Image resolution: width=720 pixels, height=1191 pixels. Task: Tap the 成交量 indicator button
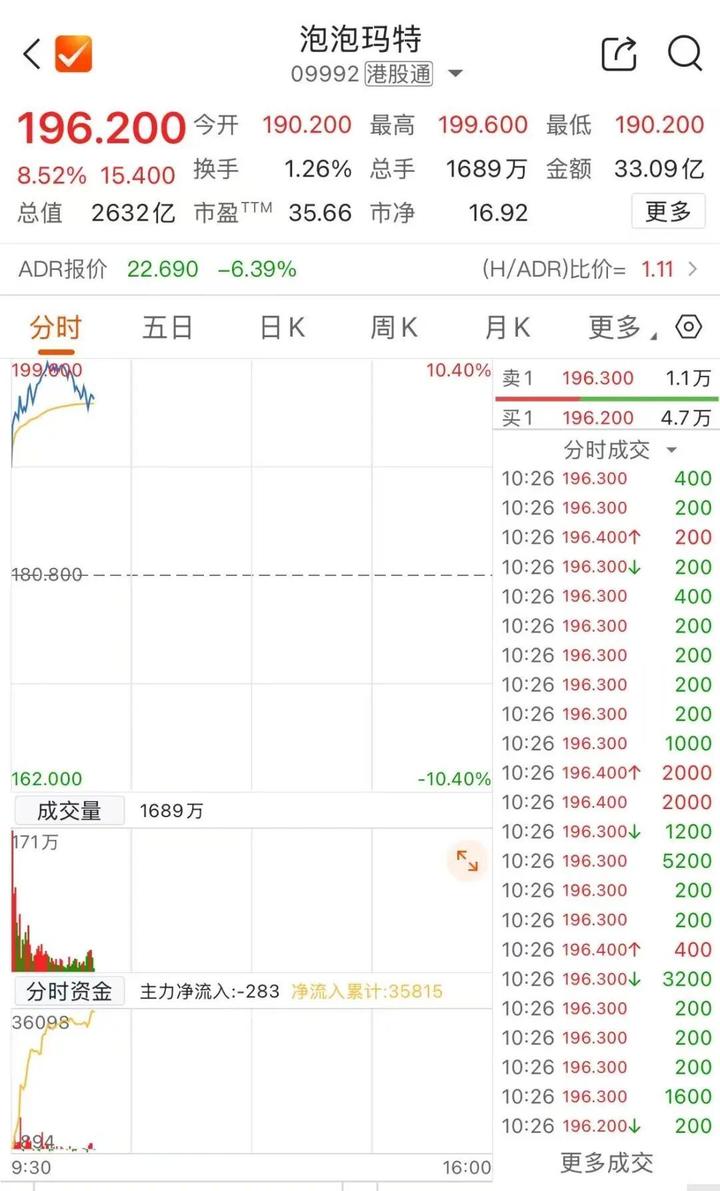click(68, 811)
